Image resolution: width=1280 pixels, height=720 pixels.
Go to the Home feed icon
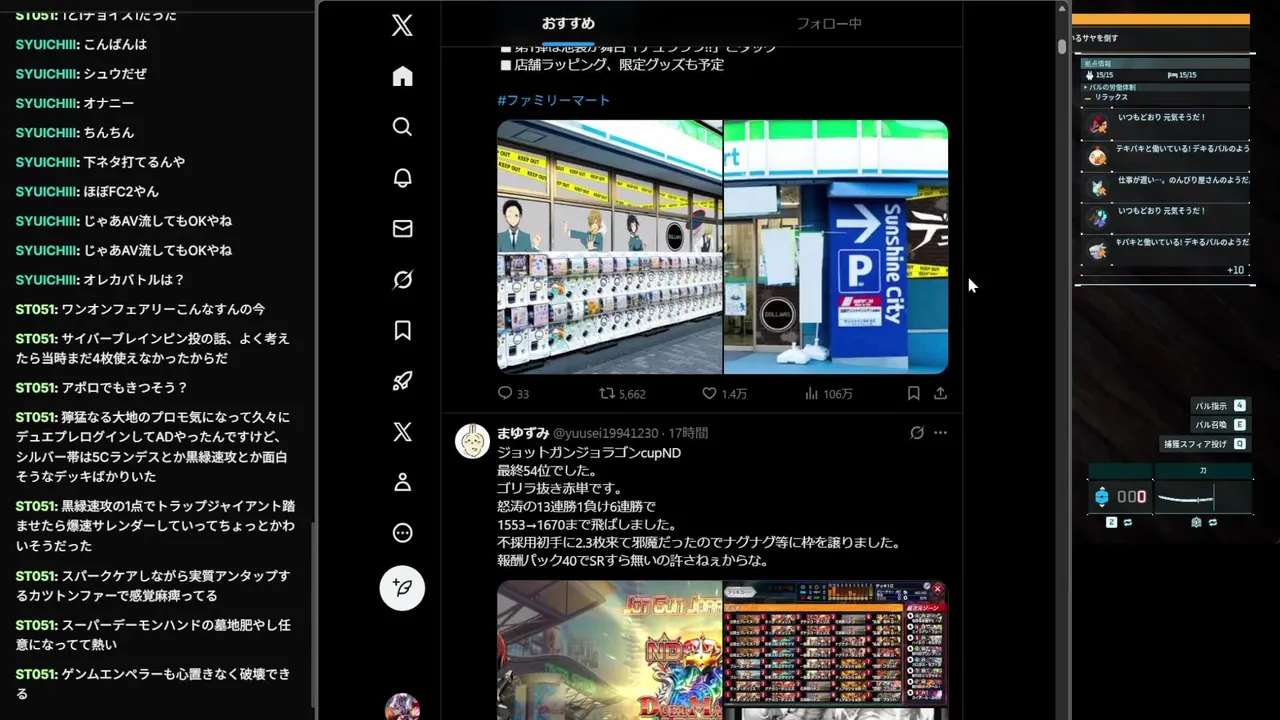(402, 77)
